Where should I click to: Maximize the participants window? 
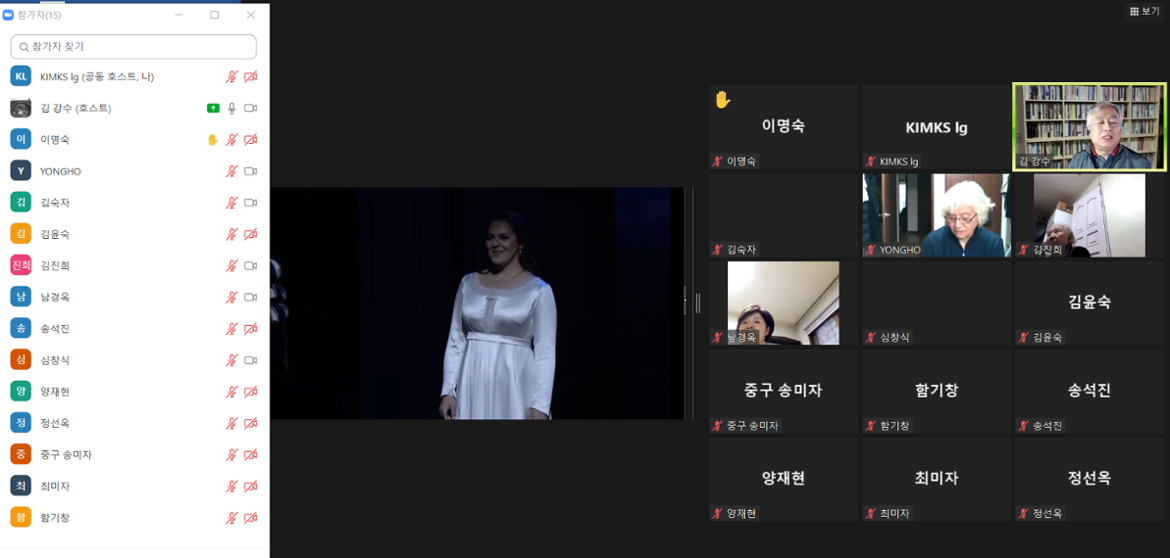[x=214, y=15]
